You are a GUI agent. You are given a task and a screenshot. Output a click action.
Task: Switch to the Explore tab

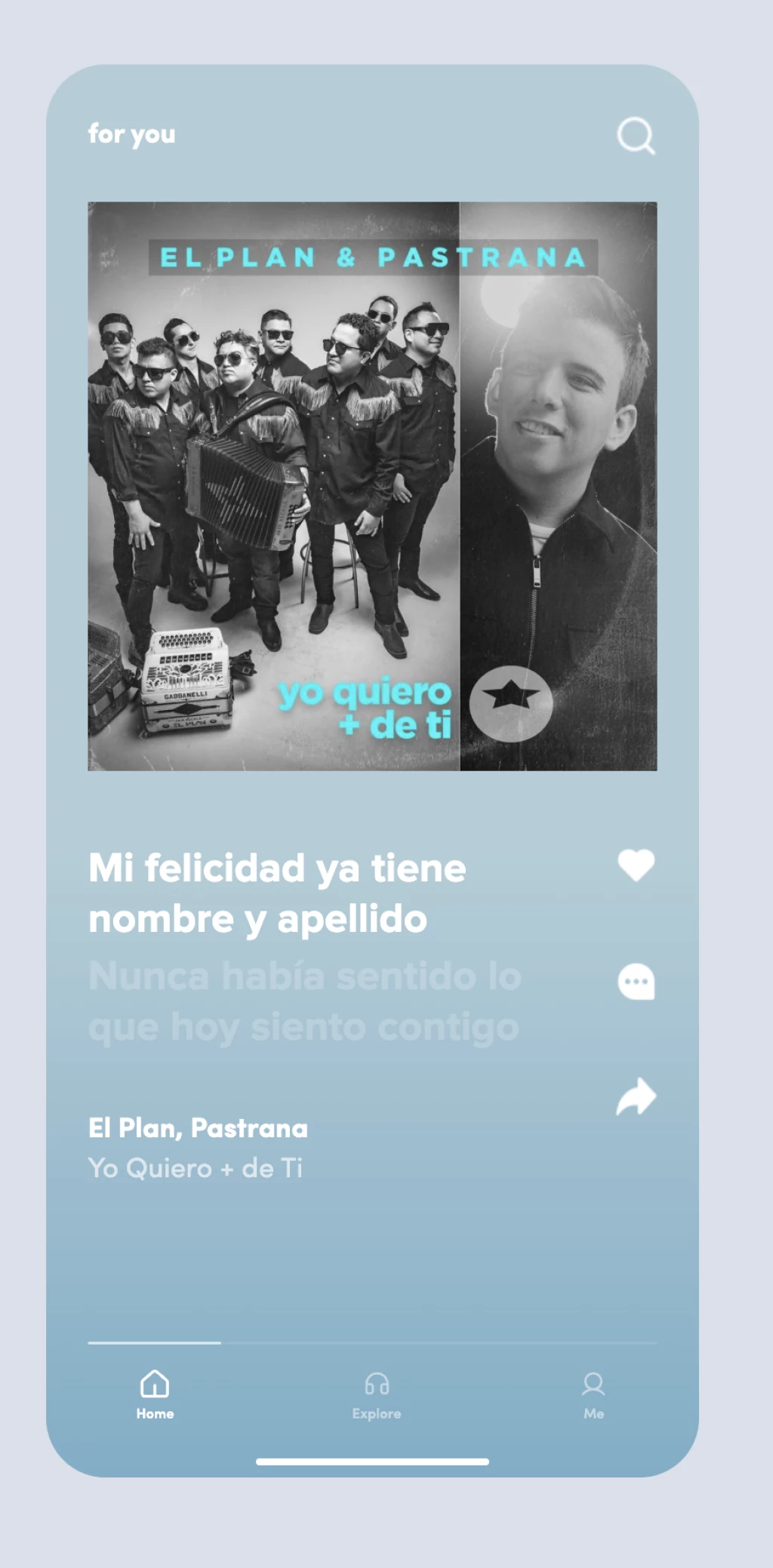376,1394
